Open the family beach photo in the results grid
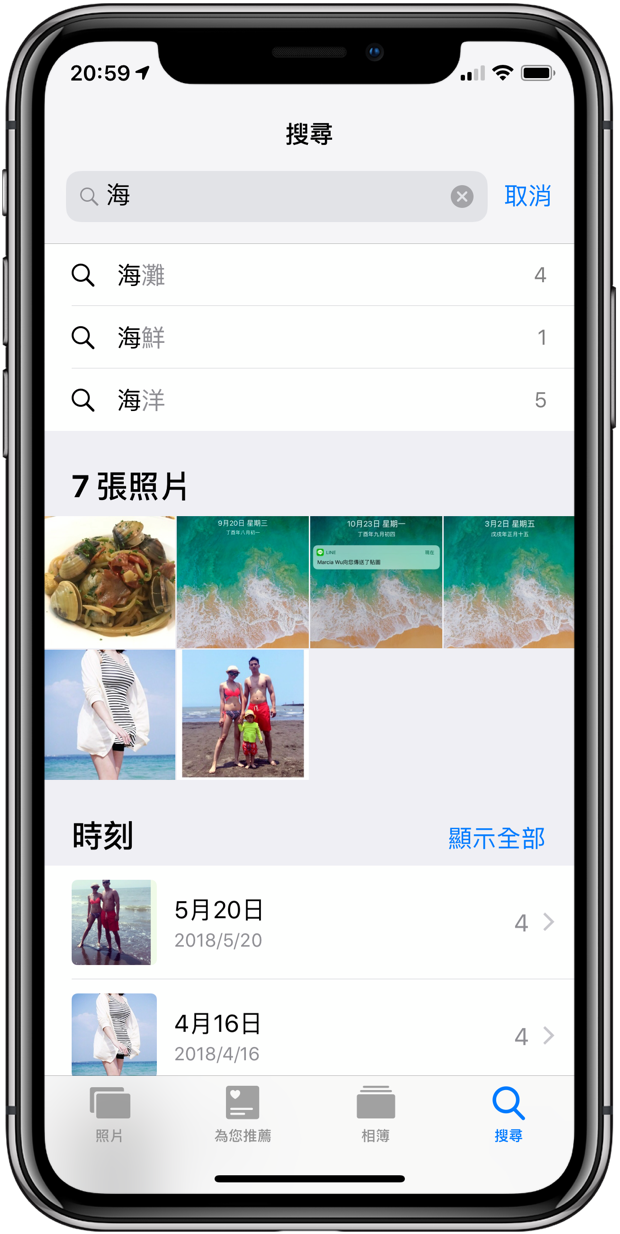This screenshot has width=620, height=1234. (x=243, y=713)
